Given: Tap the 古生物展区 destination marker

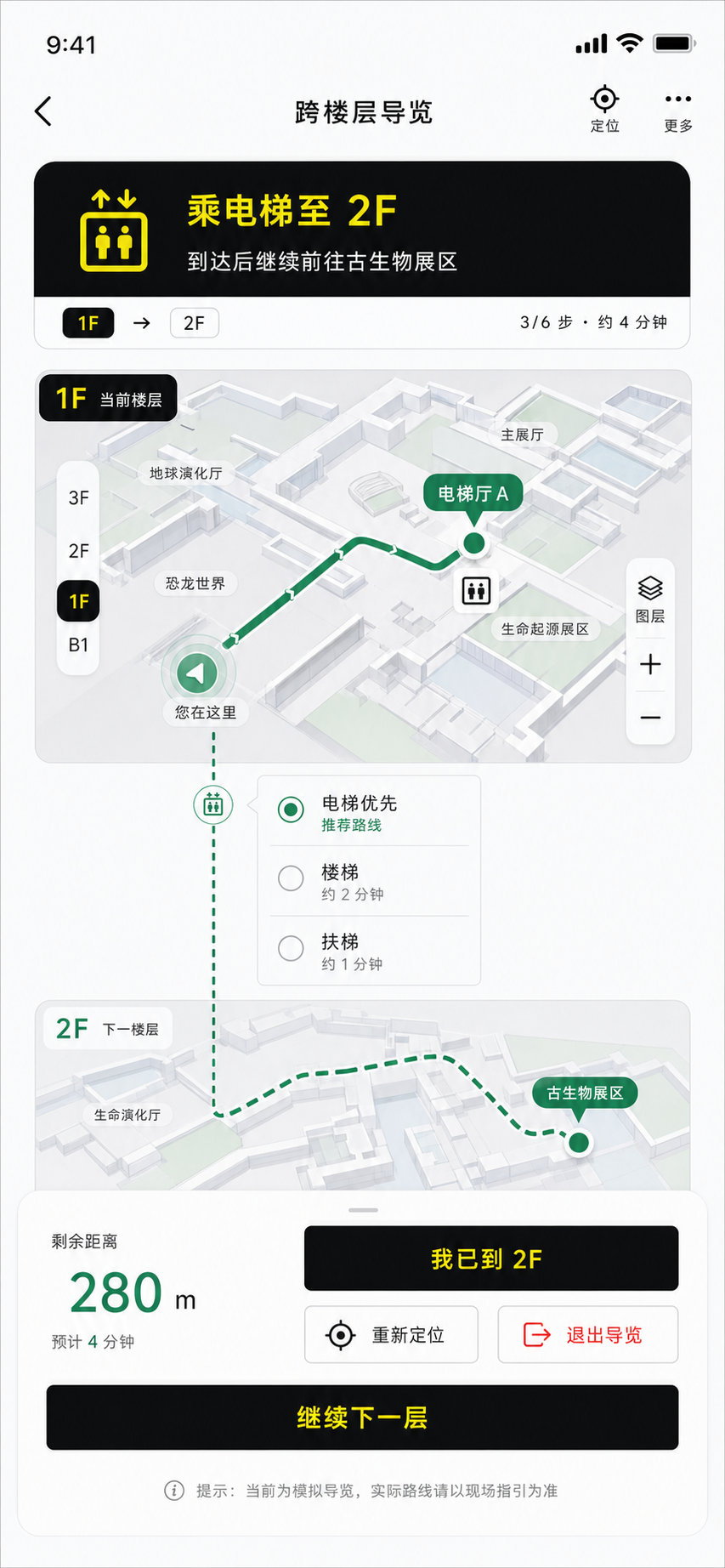Looking at the screenshot, I should tap(584, 1094).
